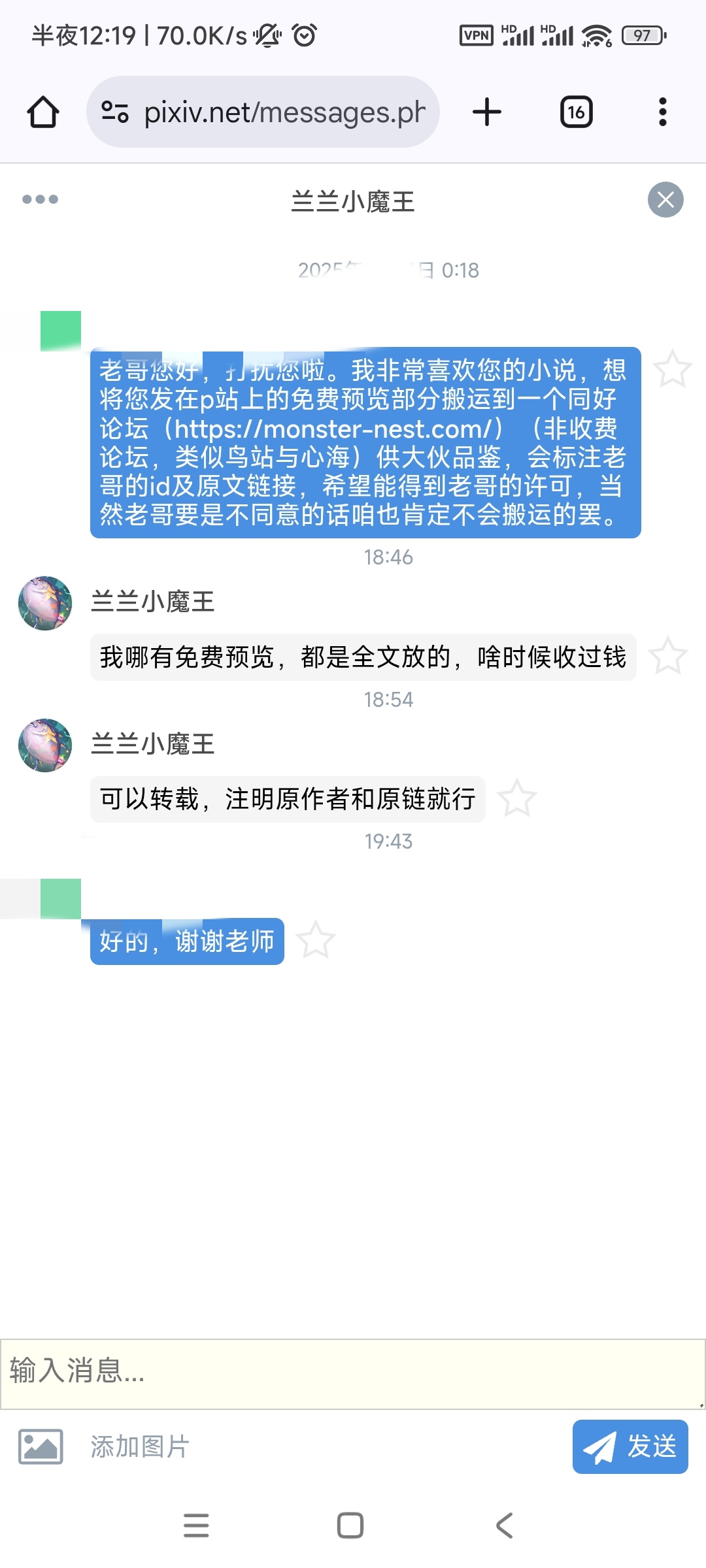Open the browser home page
This screenshot has width=706, height=1568.
tap(43, 112)
